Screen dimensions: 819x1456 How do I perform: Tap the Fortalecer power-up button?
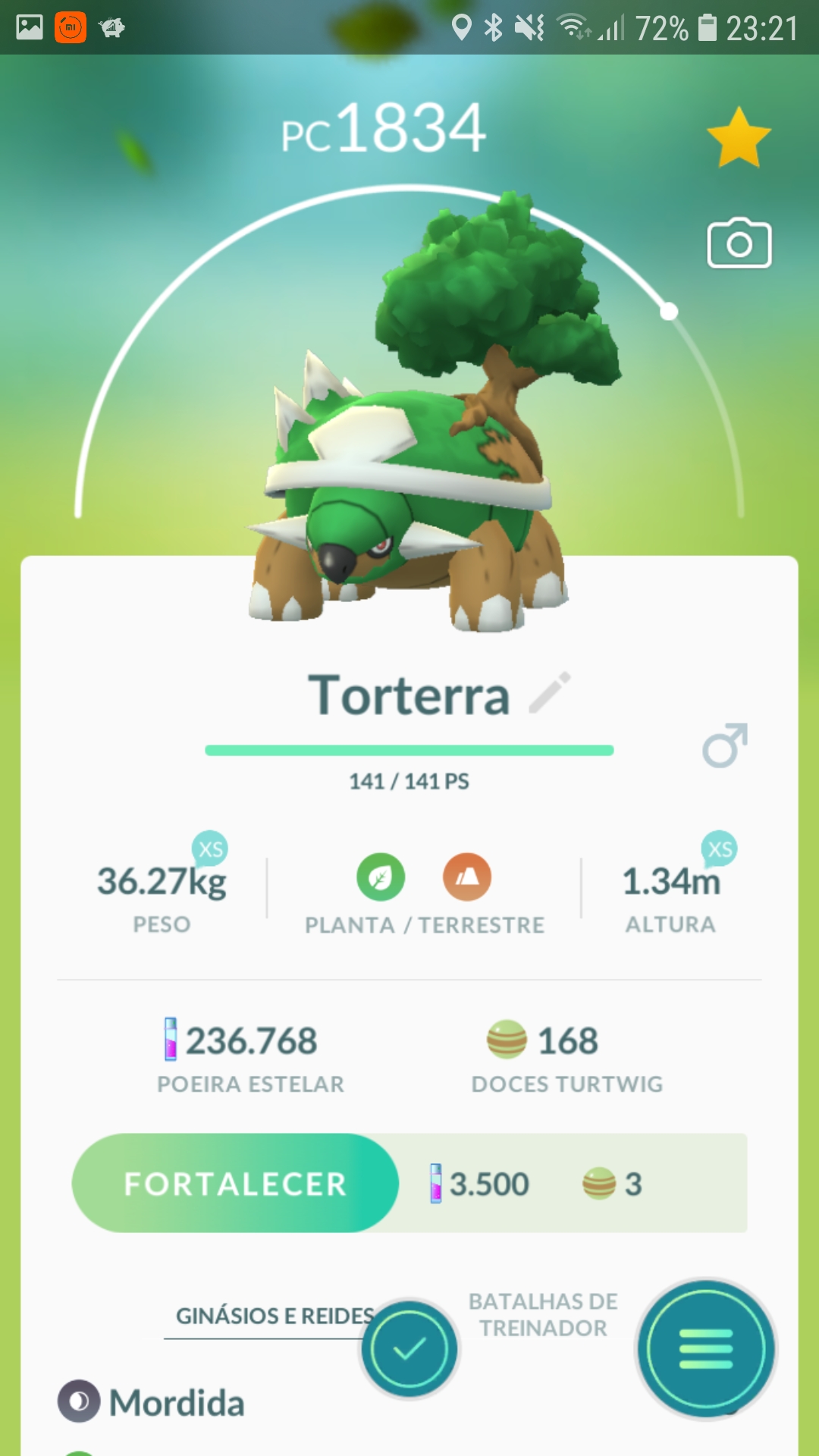[x=235, y=1183]
